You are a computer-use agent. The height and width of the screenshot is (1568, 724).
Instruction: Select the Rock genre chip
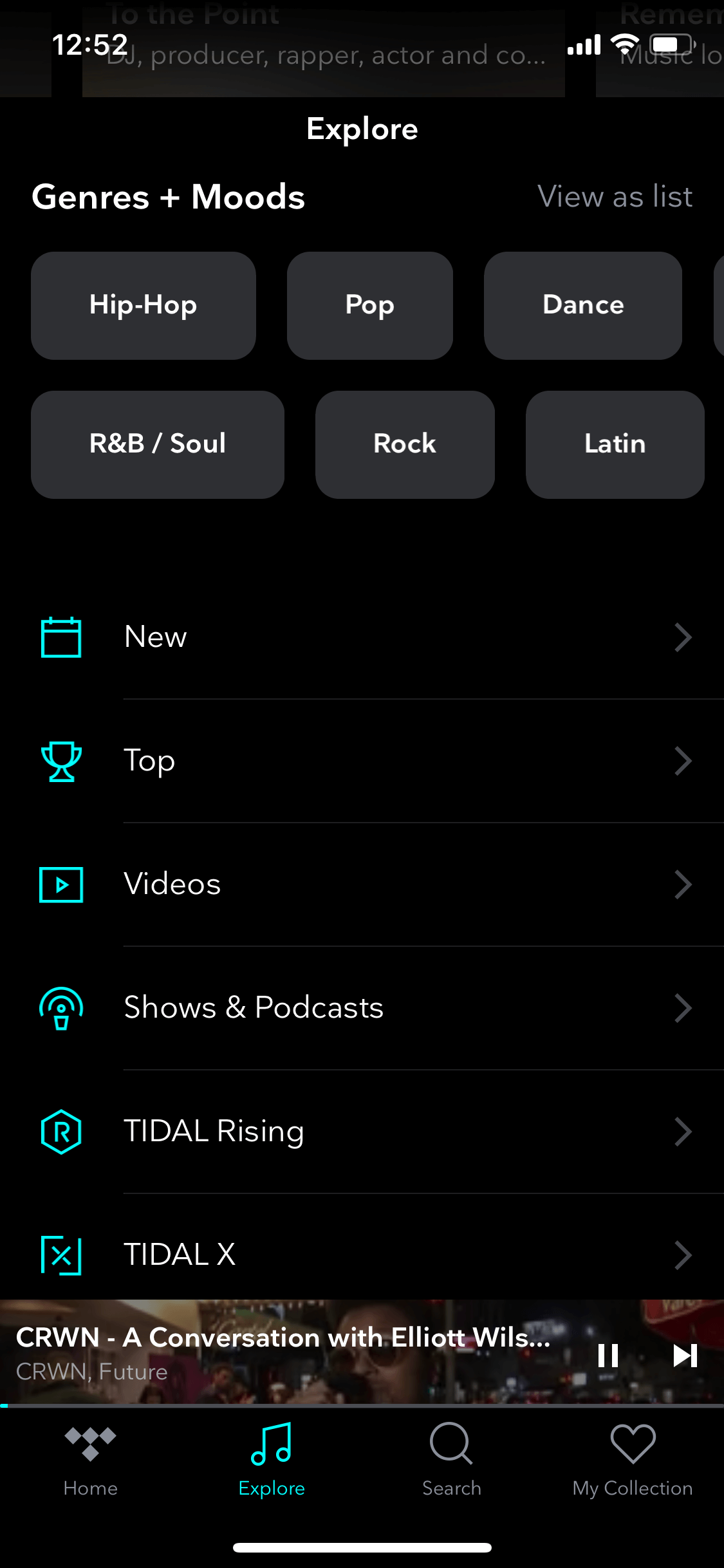click(x=405, y=444)
